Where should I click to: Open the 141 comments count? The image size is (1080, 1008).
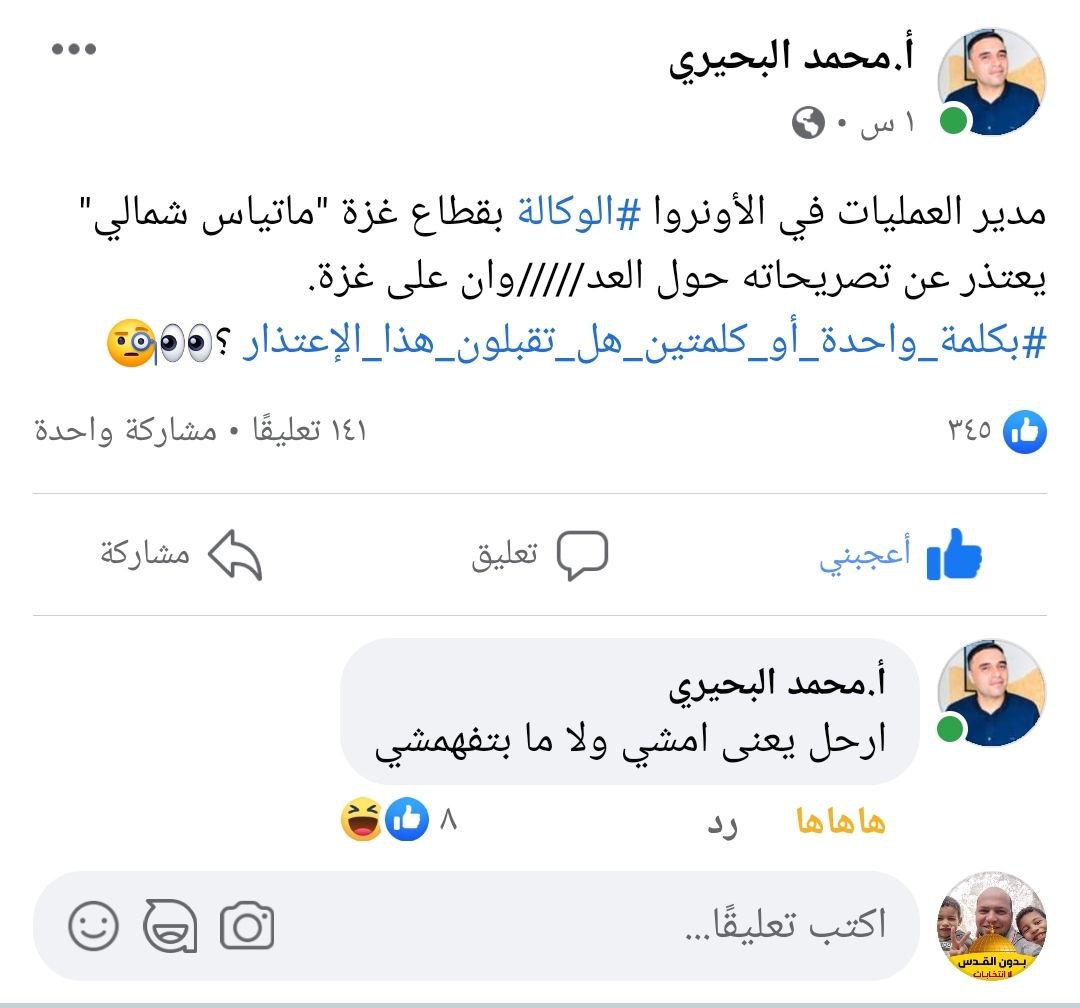(x=316, y=431)
